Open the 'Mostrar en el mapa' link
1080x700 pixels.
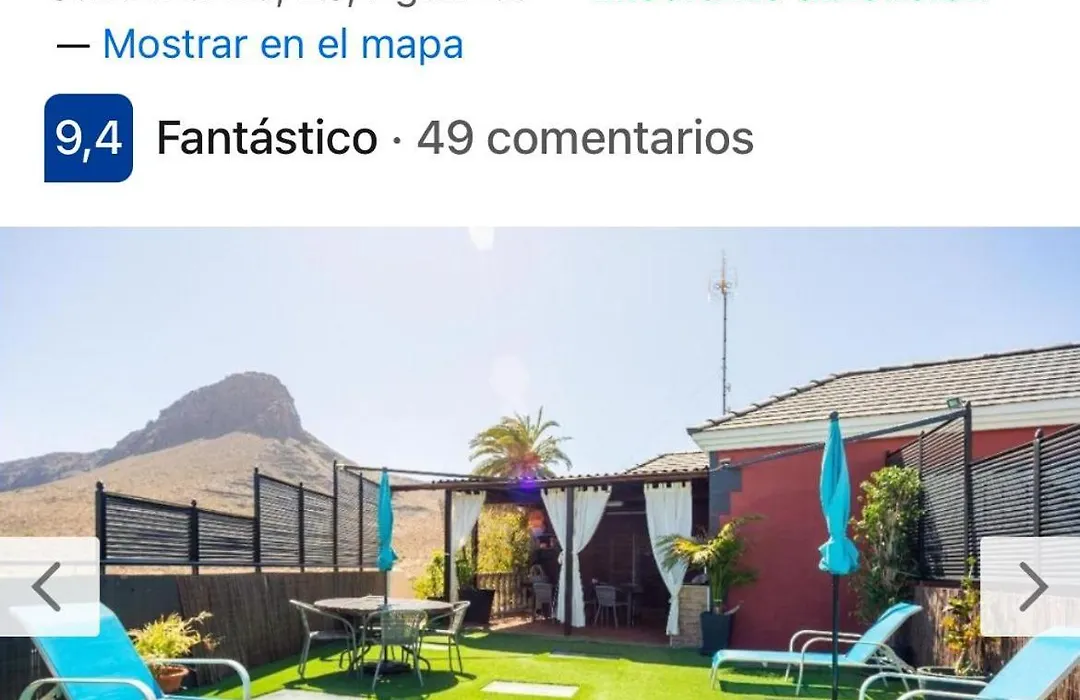283,45
